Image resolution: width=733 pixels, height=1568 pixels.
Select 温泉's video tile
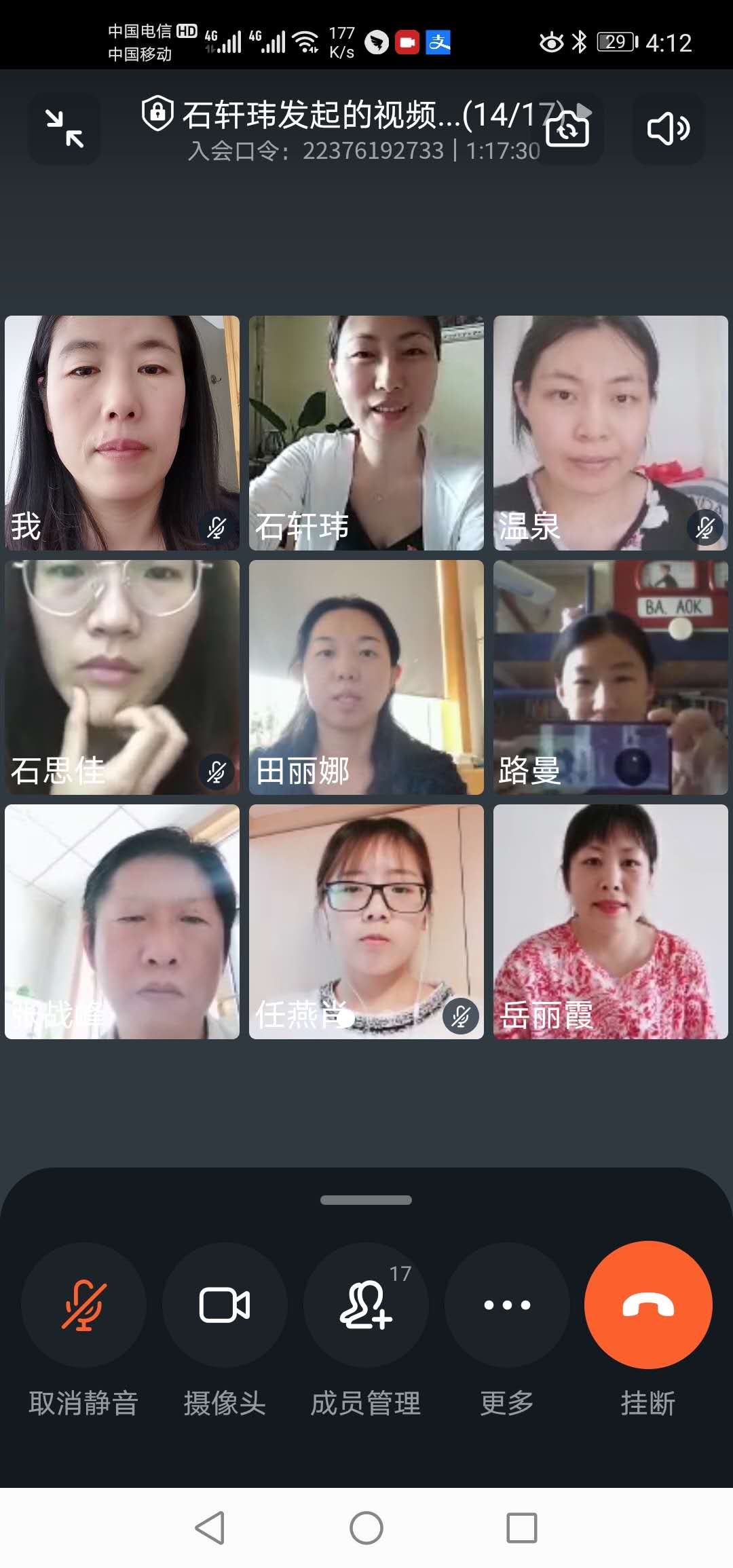[611, 433]
